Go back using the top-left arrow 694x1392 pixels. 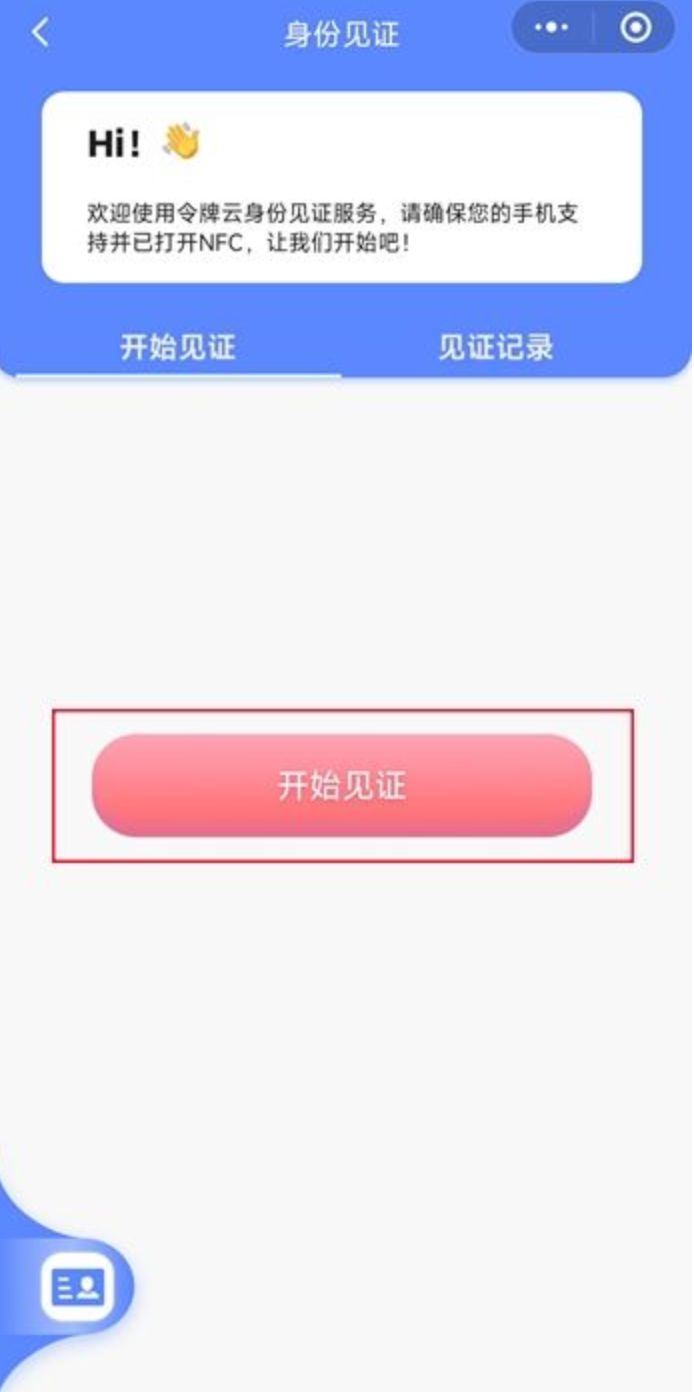coord(40,33)
